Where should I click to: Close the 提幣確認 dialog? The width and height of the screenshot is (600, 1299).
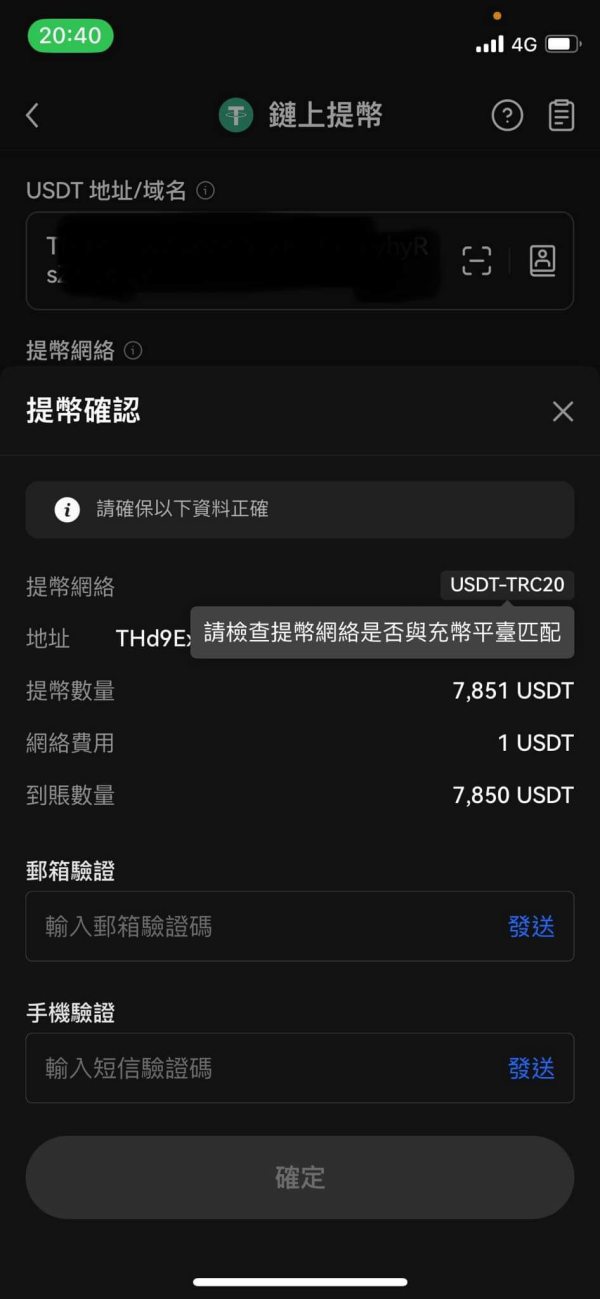pos(563,411)
